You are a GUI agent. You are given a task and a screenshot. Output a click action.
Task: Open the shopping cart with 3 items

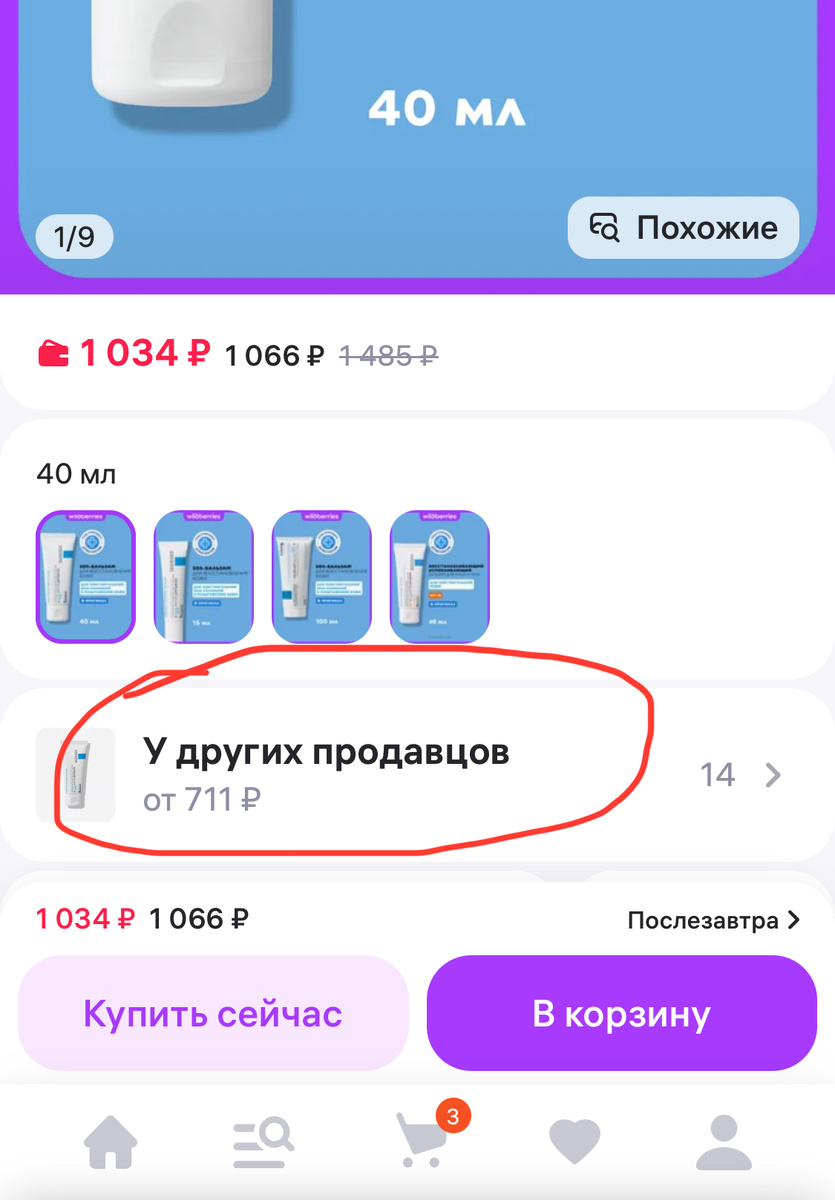(x=424, y=1140)
